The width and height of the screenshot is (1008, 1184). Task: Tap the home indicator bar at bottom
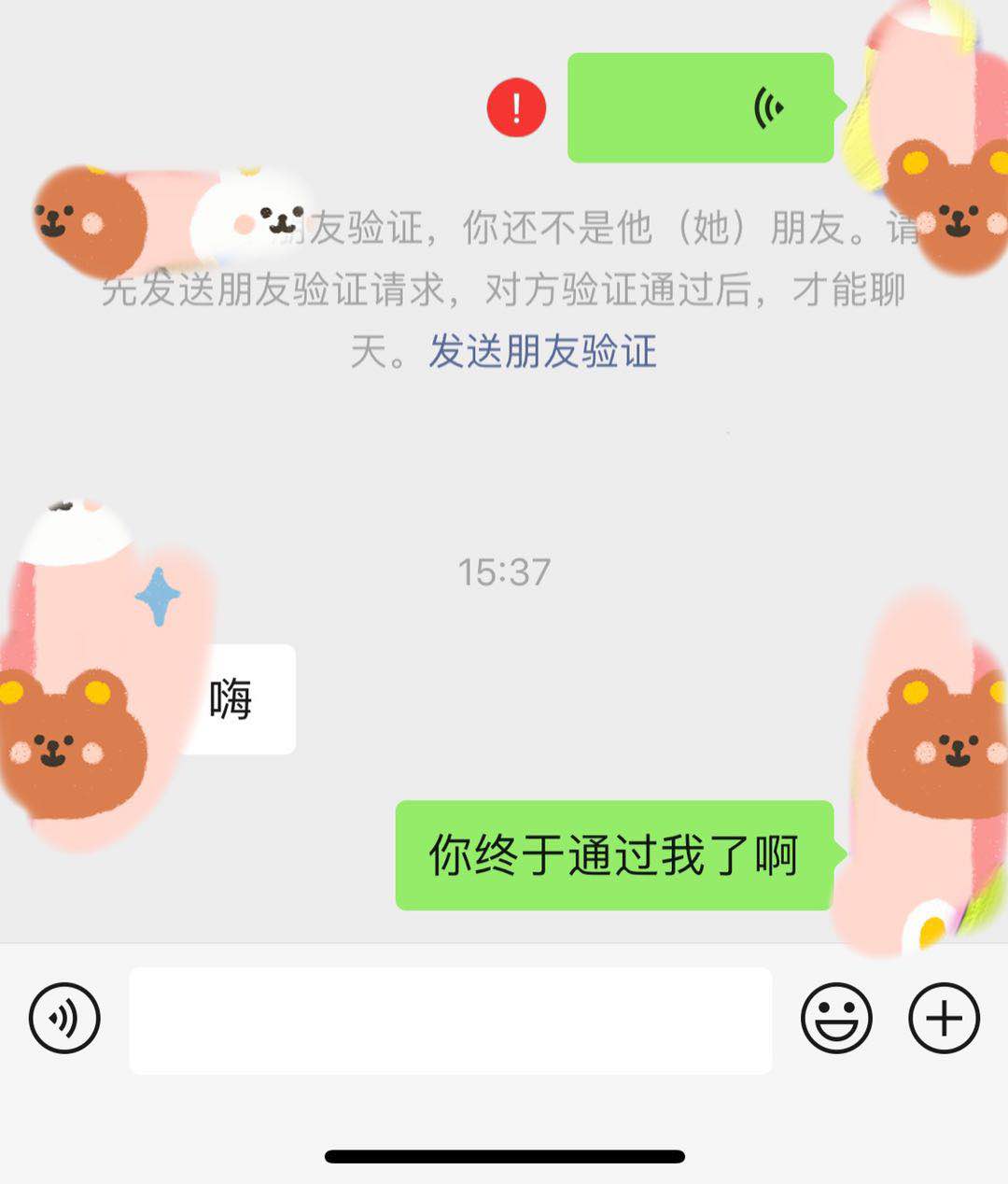coord(504,1156)
